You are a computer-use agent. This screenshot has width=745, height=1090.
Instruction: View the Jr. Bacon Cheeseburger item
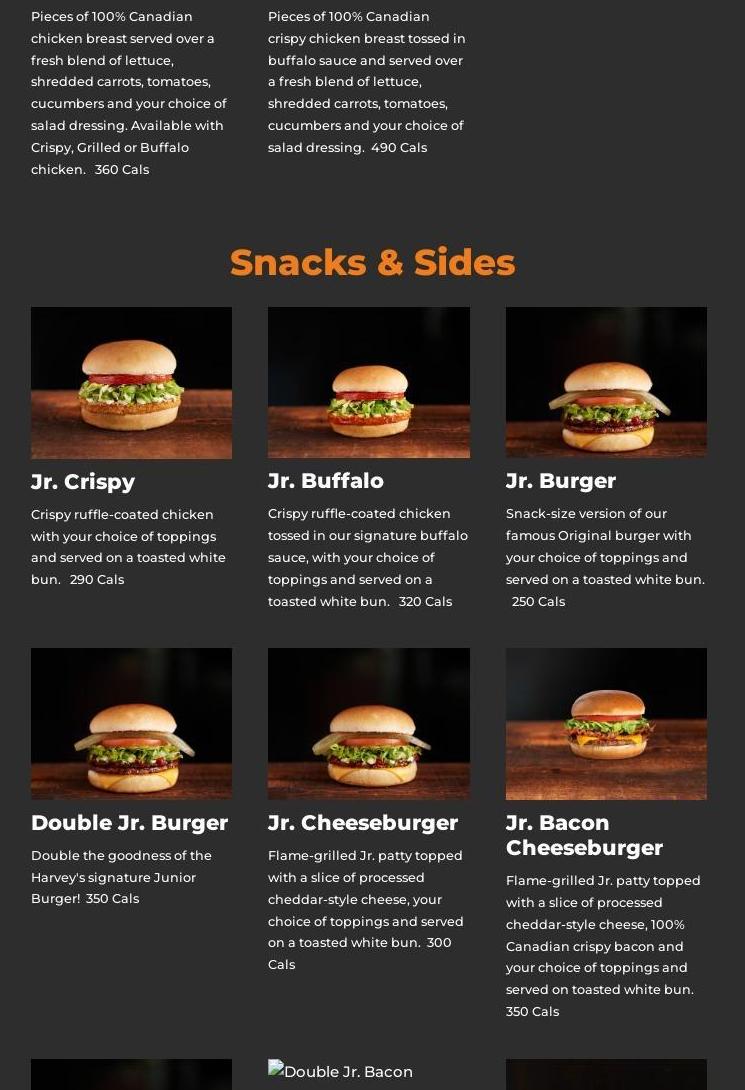click(606, 724)
